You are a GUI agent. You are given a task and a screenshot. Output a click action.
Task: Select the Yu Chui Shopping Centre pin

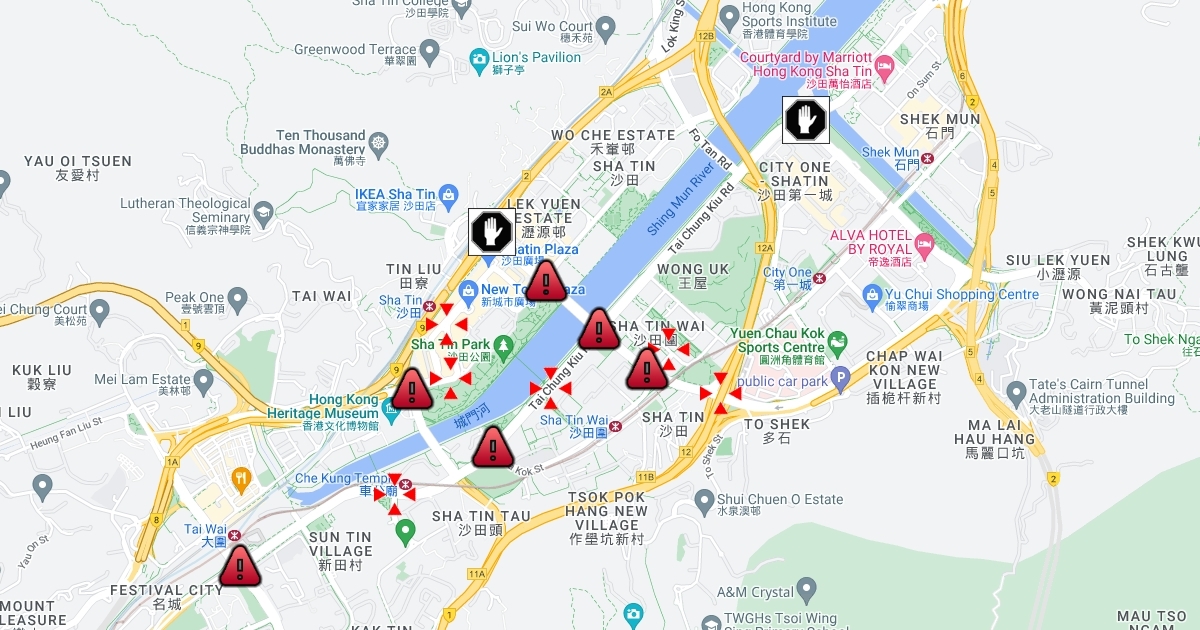click(871, 296)
